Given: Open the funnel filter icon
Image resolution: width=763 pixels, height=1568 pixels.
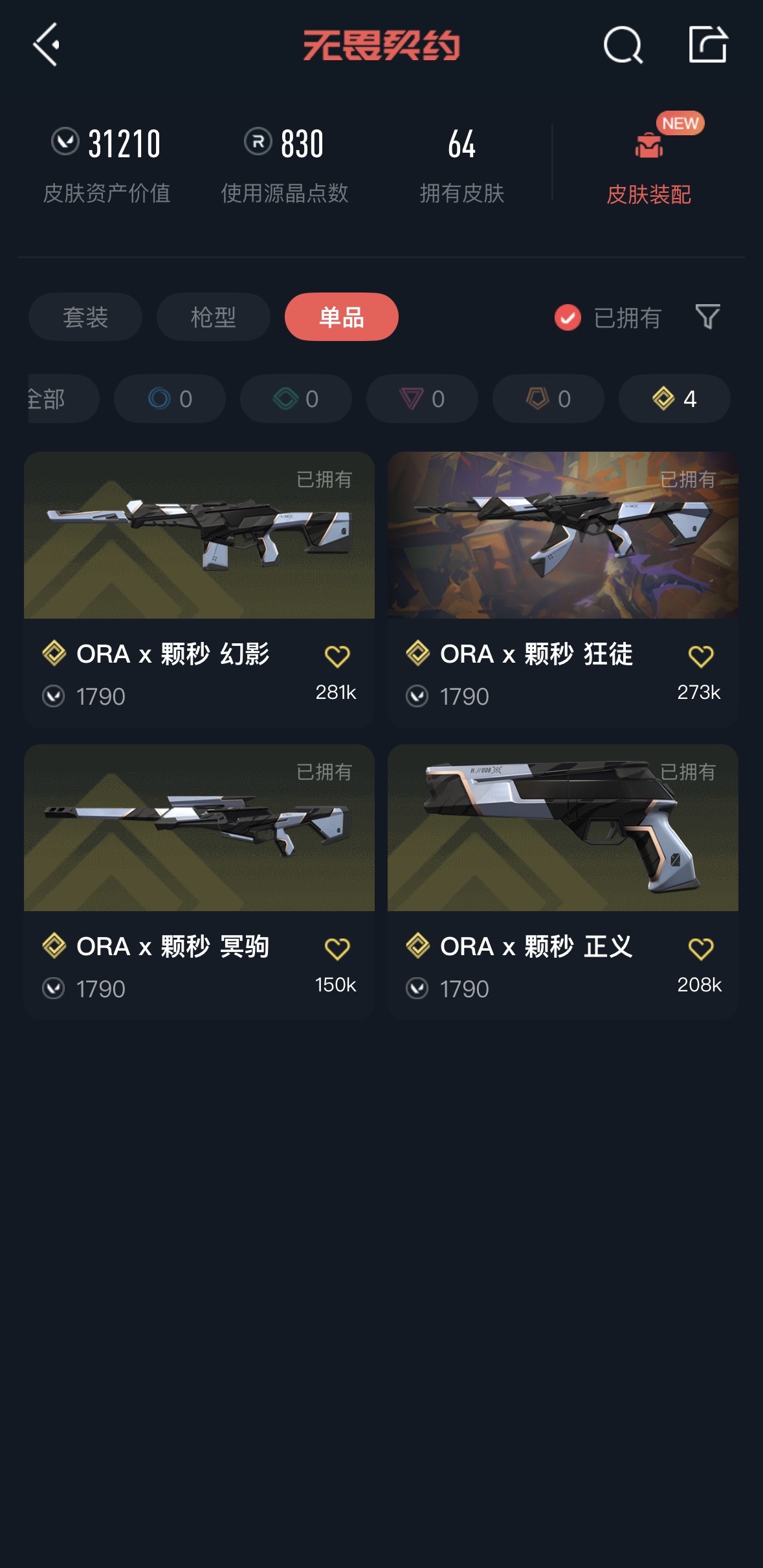Looking at the screenshot, I should (707, 316).
